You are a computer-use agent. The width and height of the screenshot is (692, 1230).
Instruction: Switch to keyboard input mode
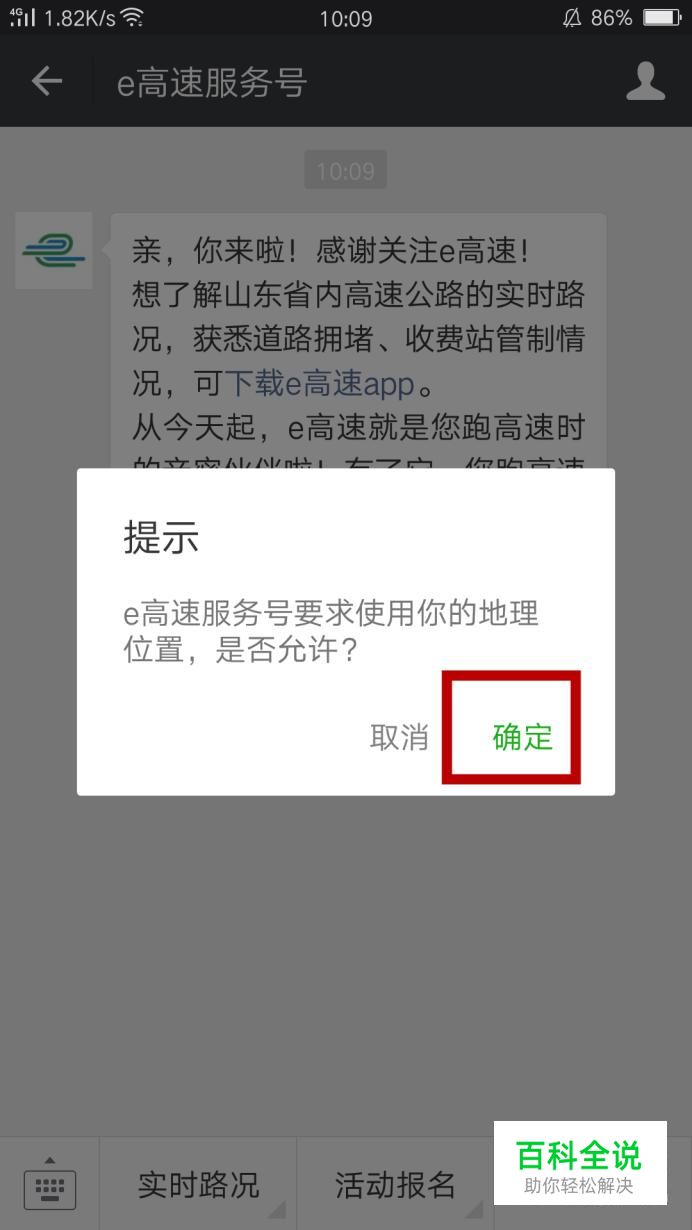point(49,1185)
